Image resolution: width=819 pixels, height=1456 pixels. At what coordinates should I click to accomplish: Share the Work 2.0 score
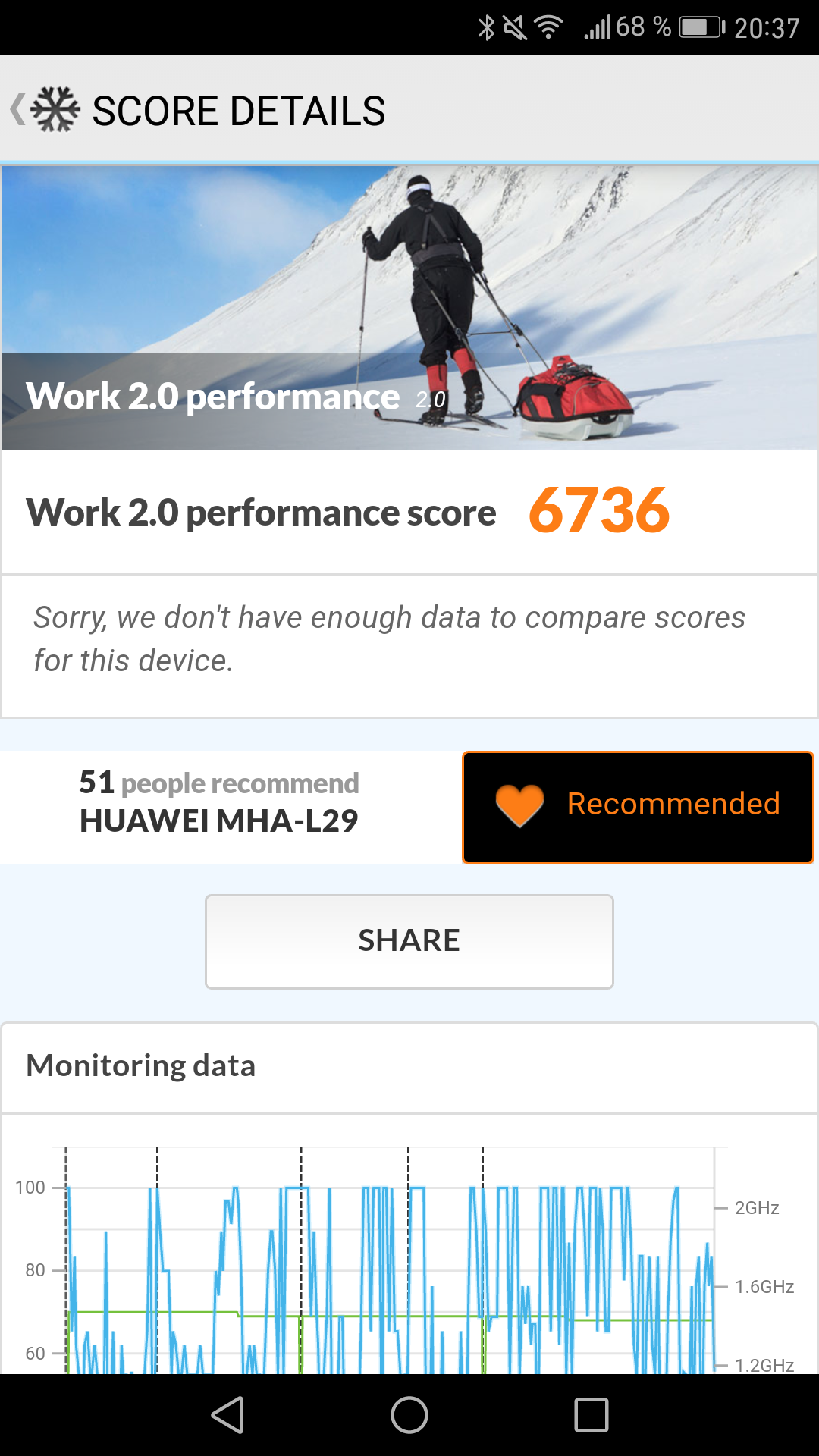pyautogui.click(x=409, y=941)
